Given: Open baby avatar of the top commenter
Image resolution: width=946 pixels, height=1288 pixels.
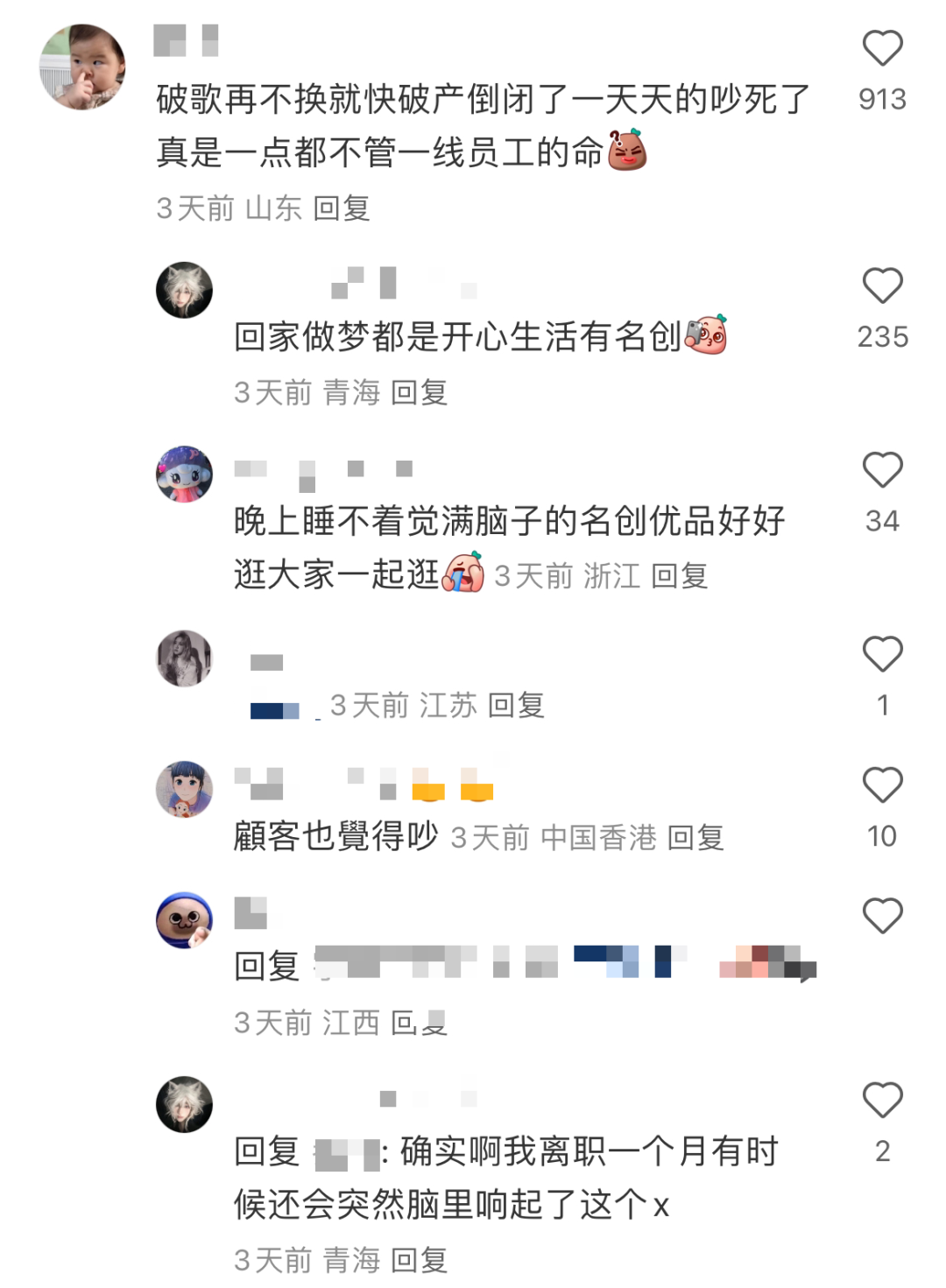Looking at the screenshot, I should point(83,67).
